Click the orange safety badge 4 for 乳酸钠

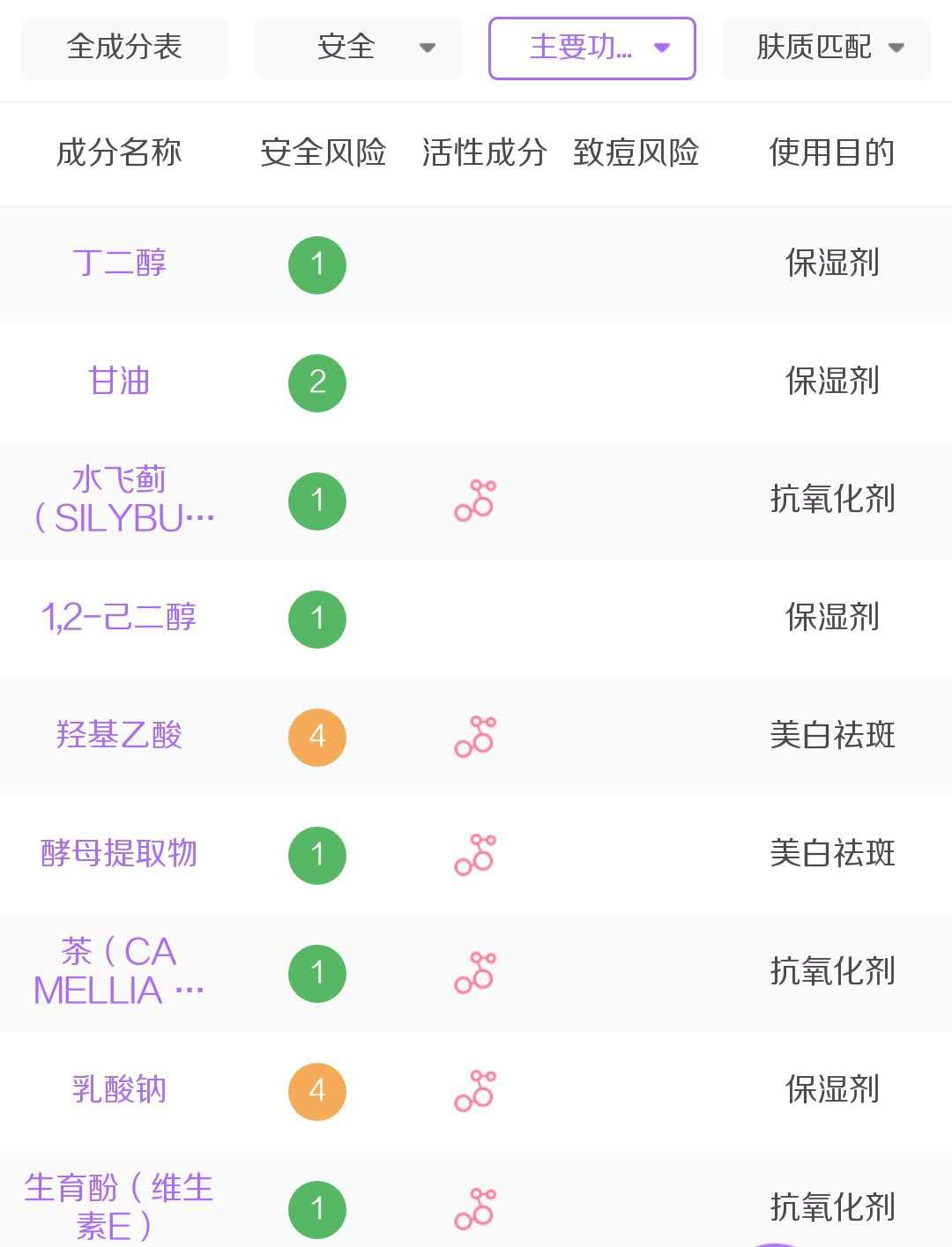(316, 1090)
